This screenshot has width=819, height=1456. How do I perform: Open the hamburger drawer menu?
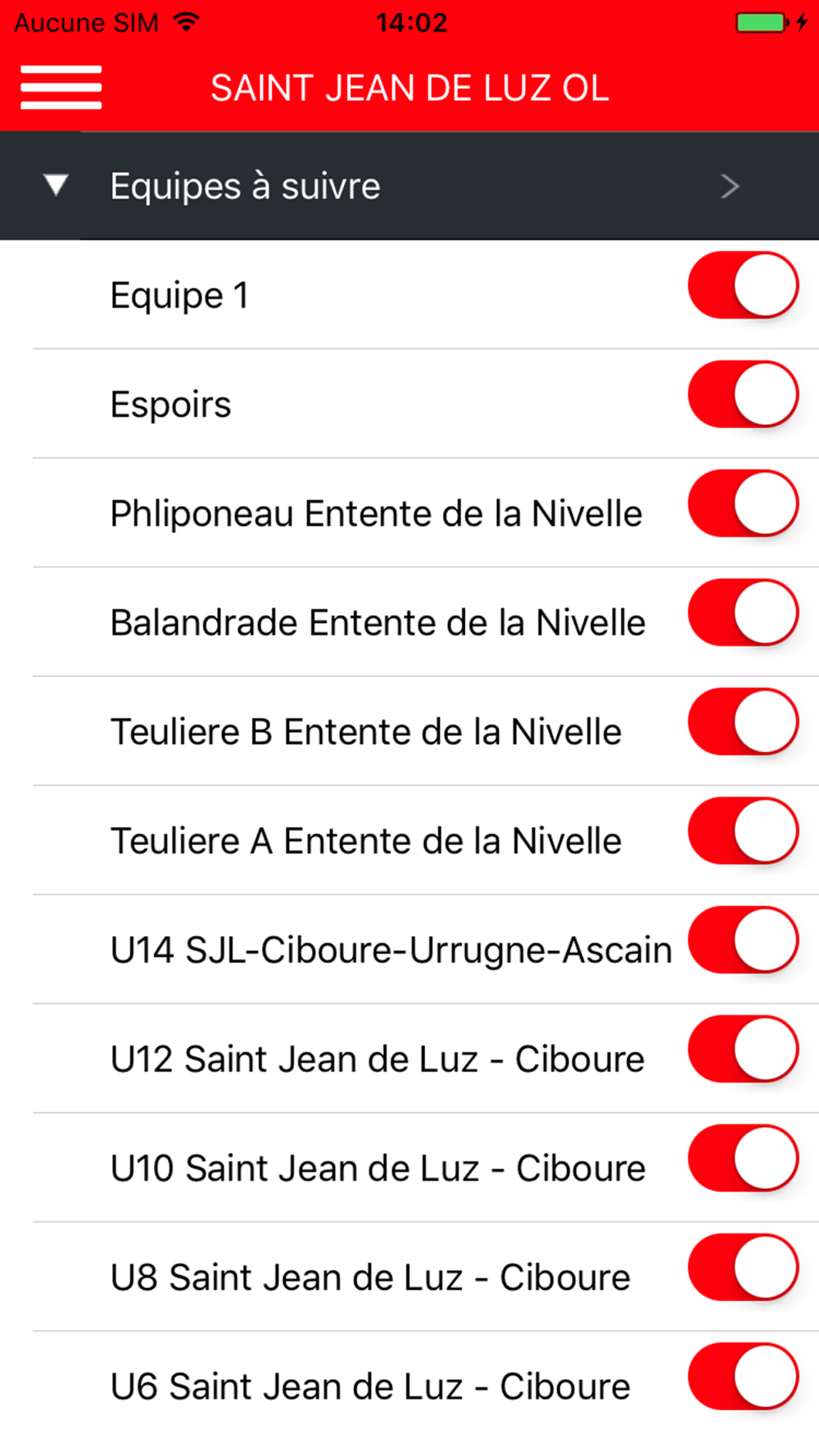click(x=61, y=88)
